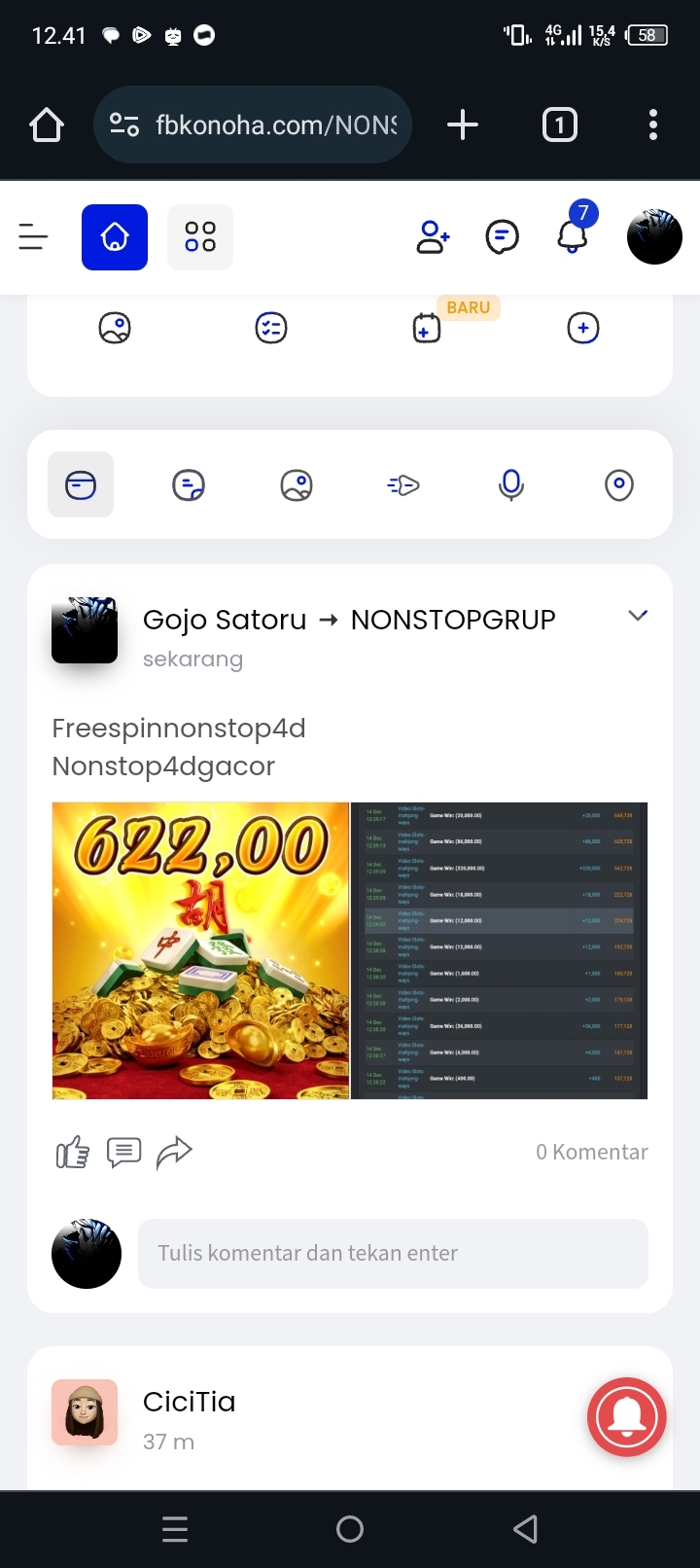Viewport: 700px width, 1568px height.
Task: Select the location pin post option
Action: click(x=618, y=484)
